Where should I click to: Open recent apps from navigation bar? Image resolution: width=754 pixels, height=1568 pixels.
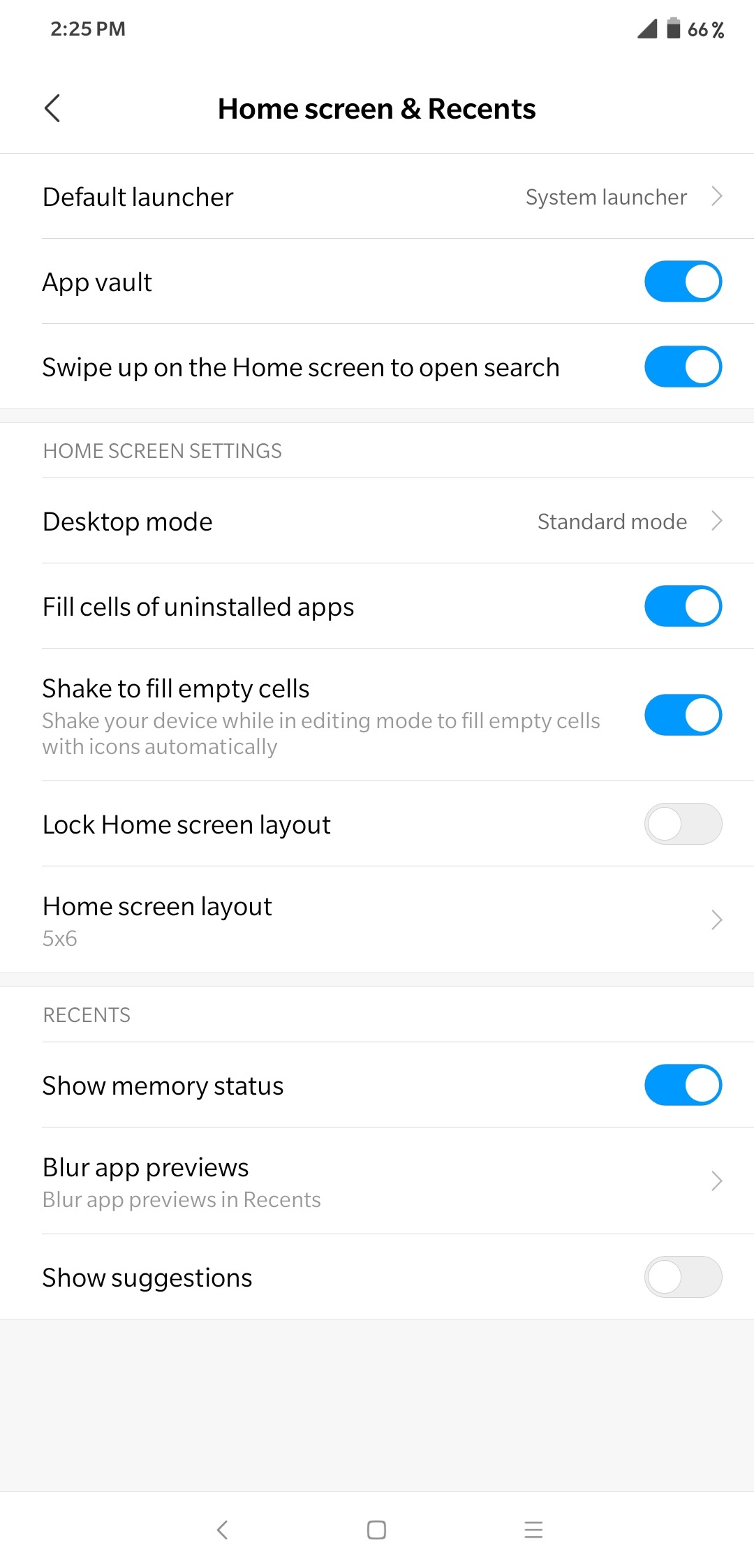pyautogui.click(x=533, y=1530)
